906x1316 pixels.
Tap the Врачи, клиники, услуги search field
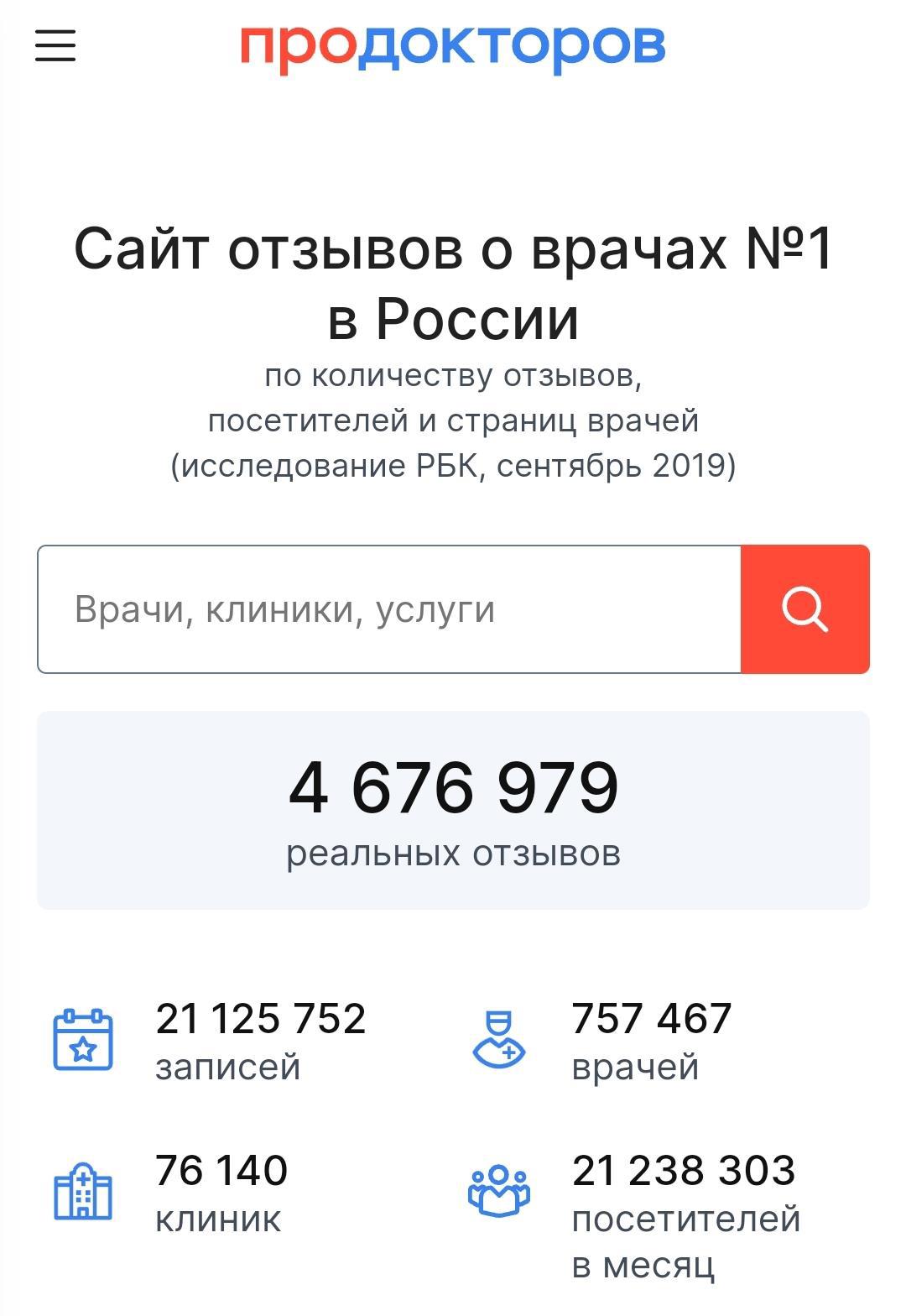[x=389, y=609]
